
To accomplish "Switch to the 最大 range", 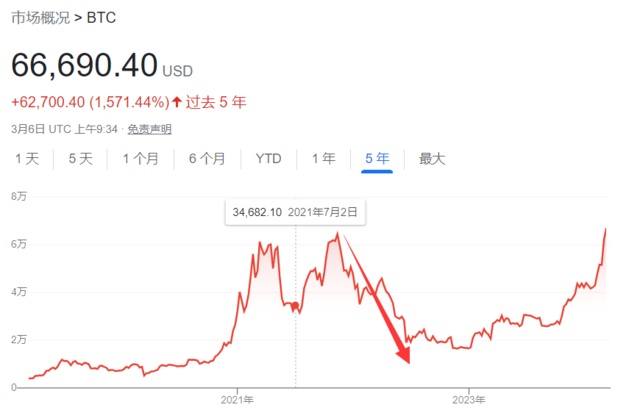I will [x=432, y=158].
